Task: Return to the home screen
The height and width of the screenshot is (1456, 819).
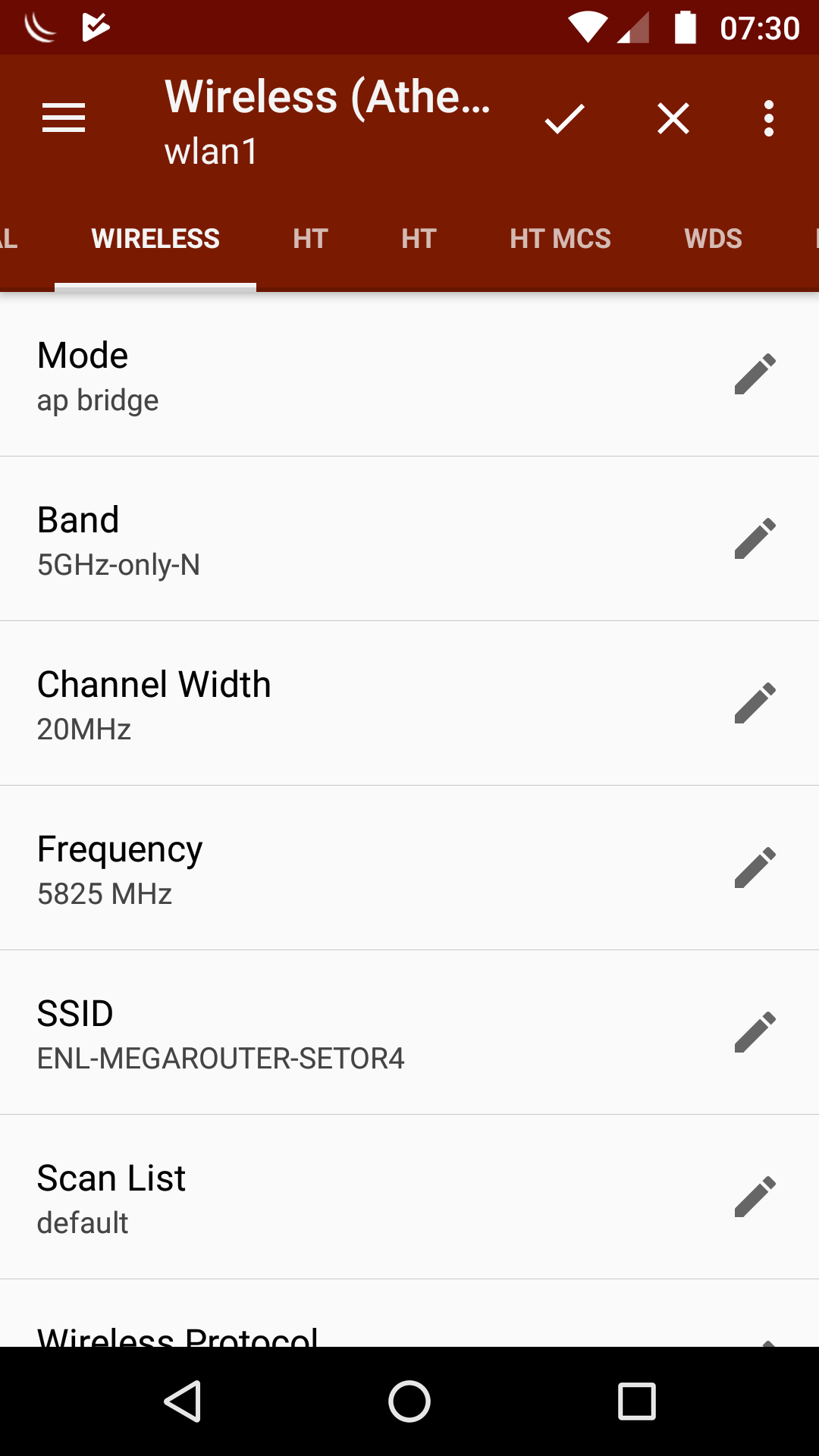Action: coord(409,1401)
